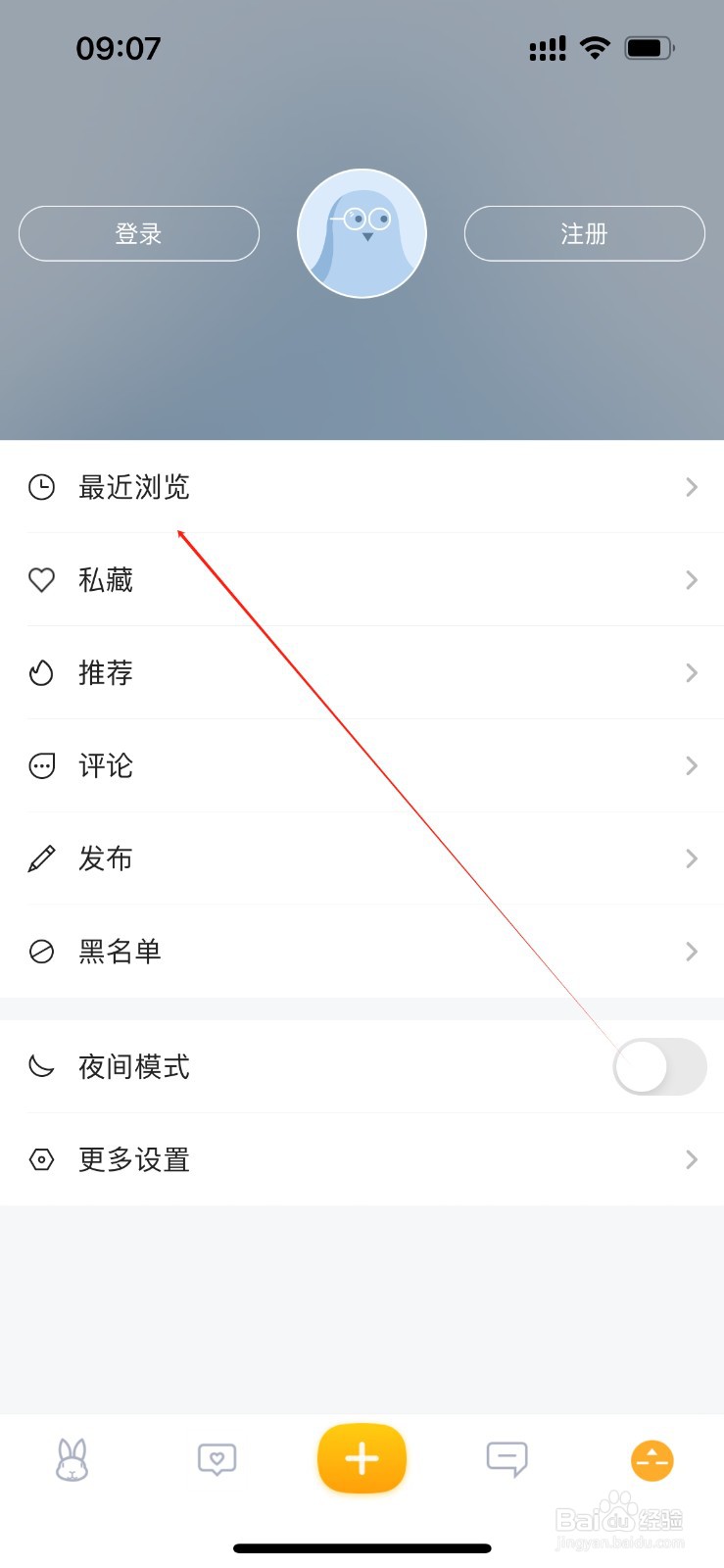Screen dimensions: 724x1568
Task: Open the yellow plus button to create content
Action: pos(362,1458)
